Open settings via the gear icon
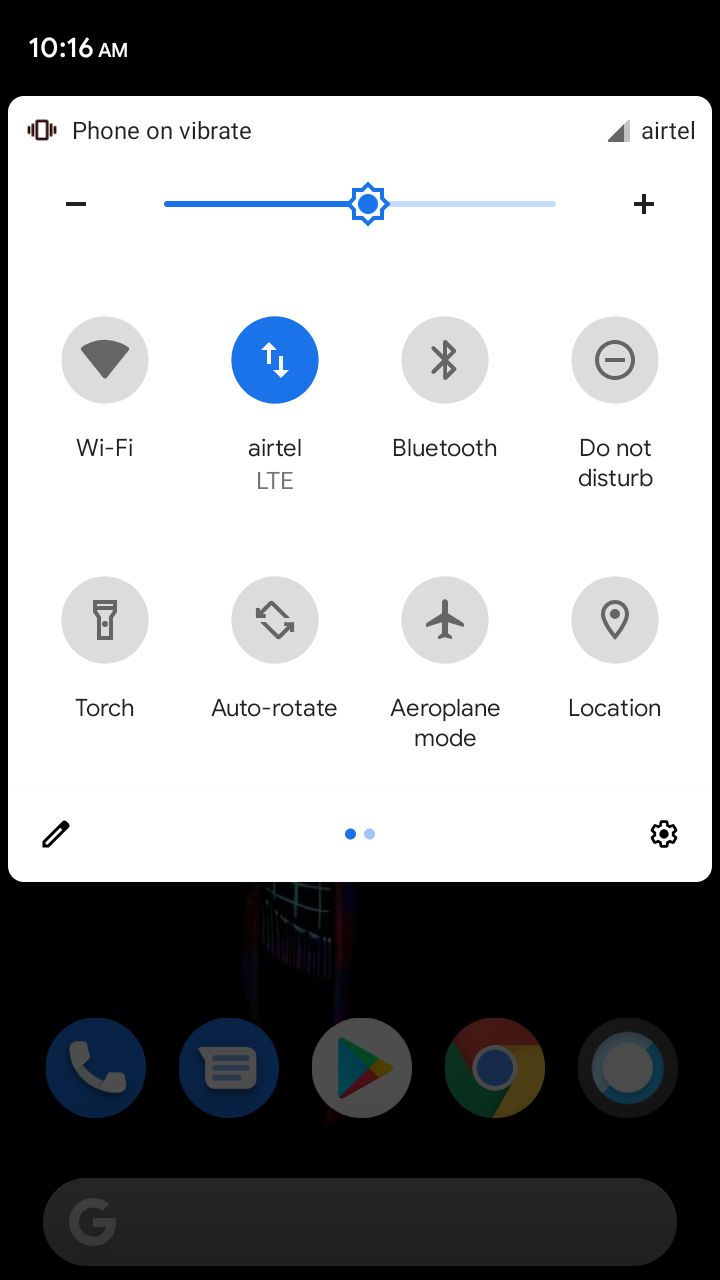The width and height of the screenshot is (720, 1280). [664, 834]
